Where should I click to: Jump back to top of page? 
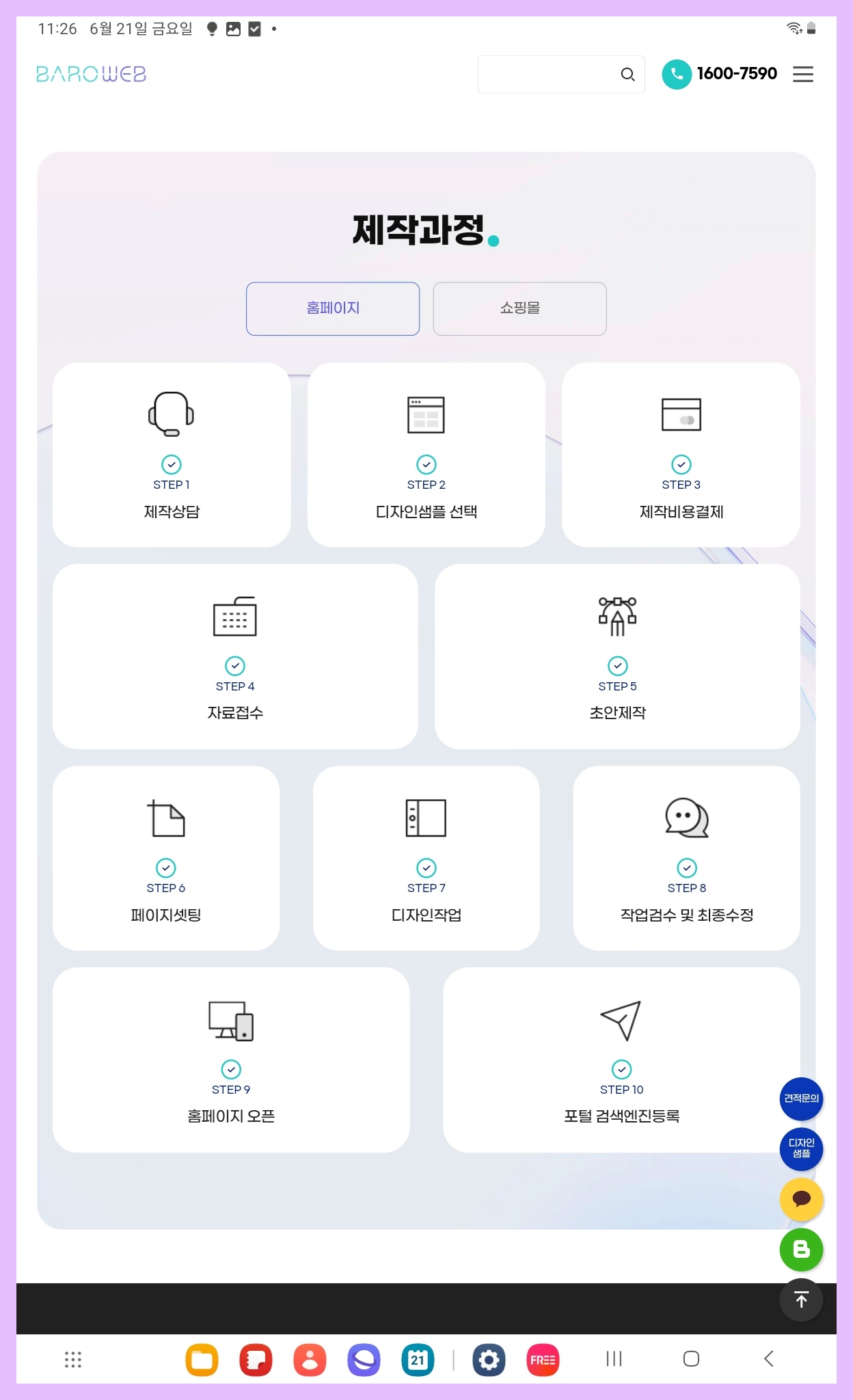[x=801, y=1300]
